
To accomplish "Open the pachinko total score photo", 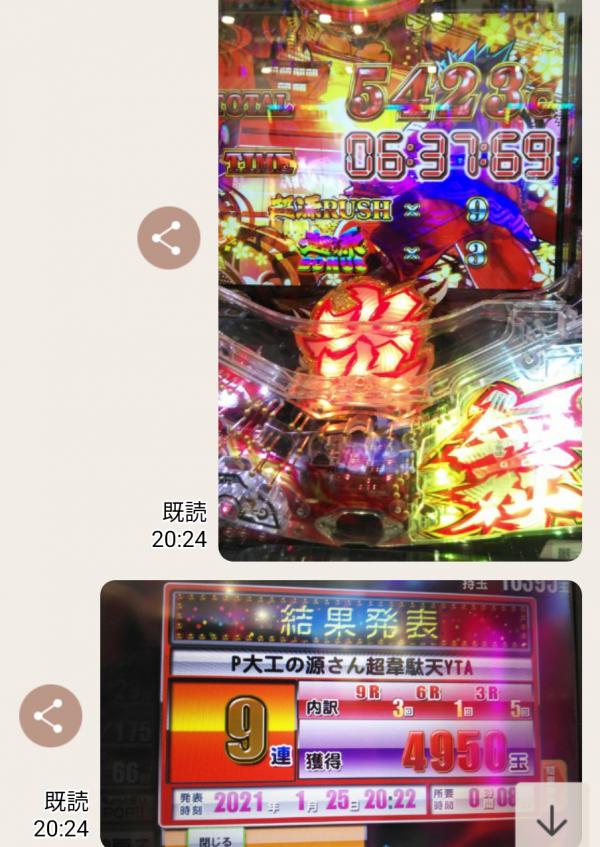I will coord(400,280).
